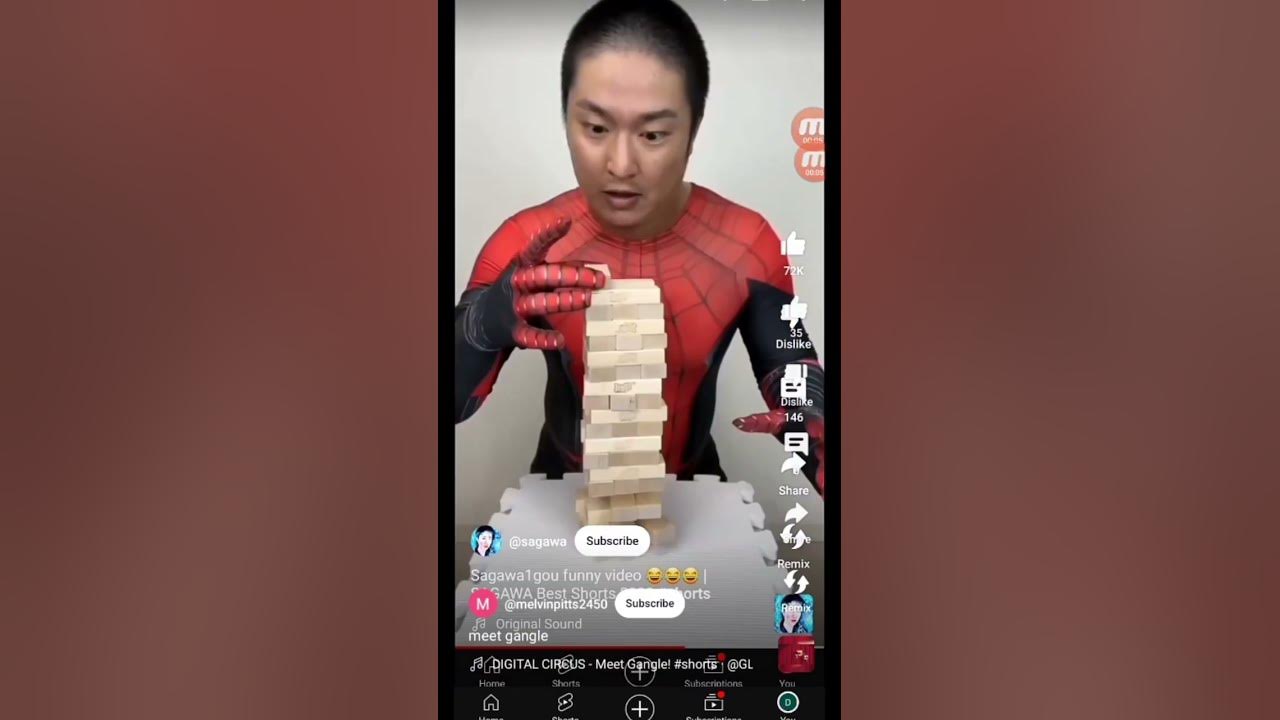
Task: Open the You profile tab with D avatar
Action: 787,704
